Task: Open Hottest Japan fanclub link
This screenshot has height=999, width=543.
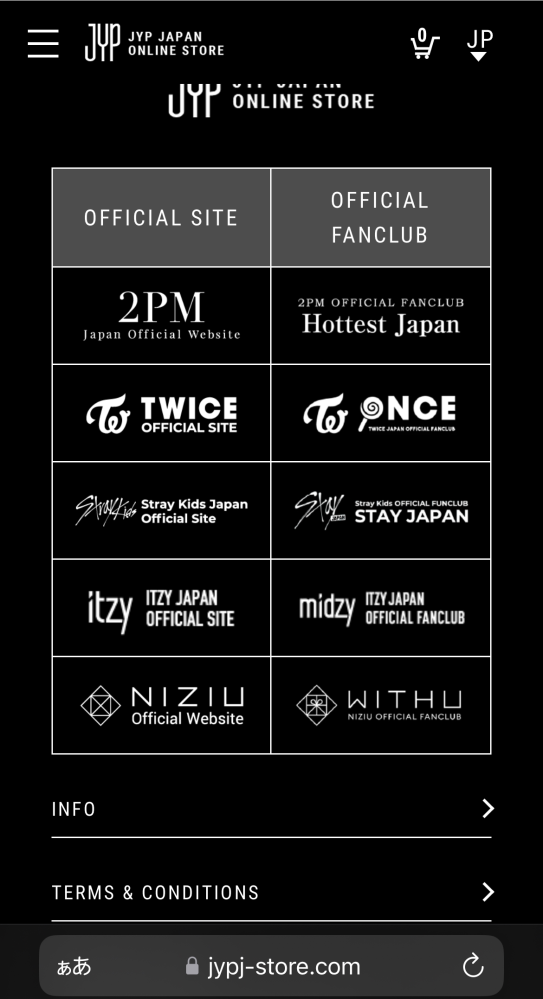Action: coord(381,315)
